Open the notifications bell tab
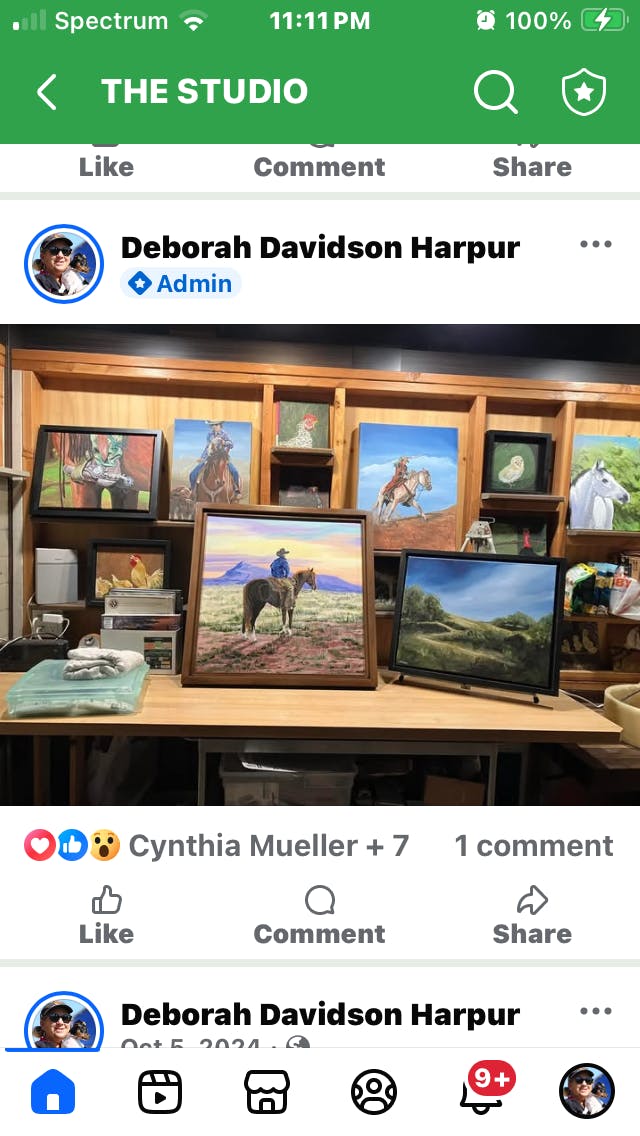Screen dimensions: 640x1136 click(482, 1092)
